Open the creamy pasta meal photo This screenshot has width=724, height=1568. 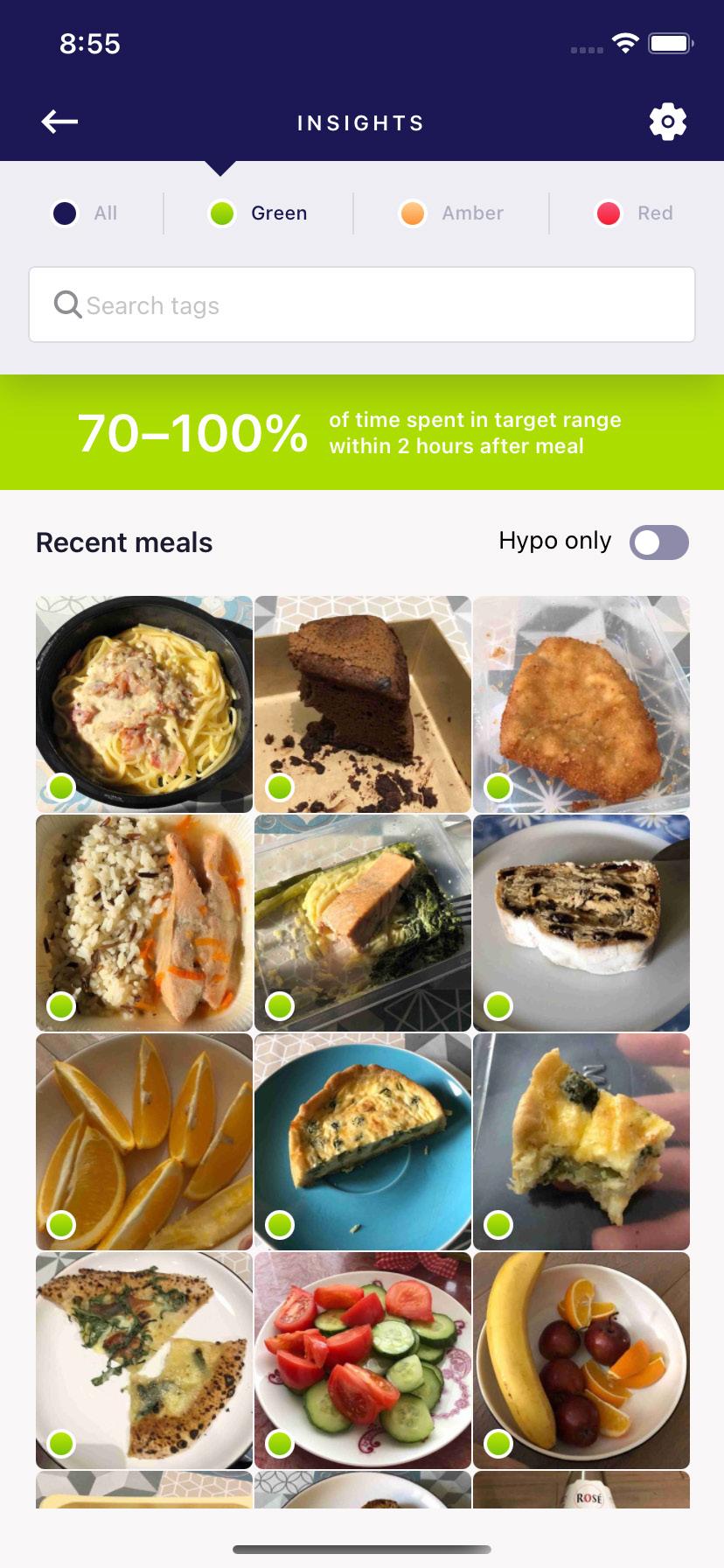(144, 704)
